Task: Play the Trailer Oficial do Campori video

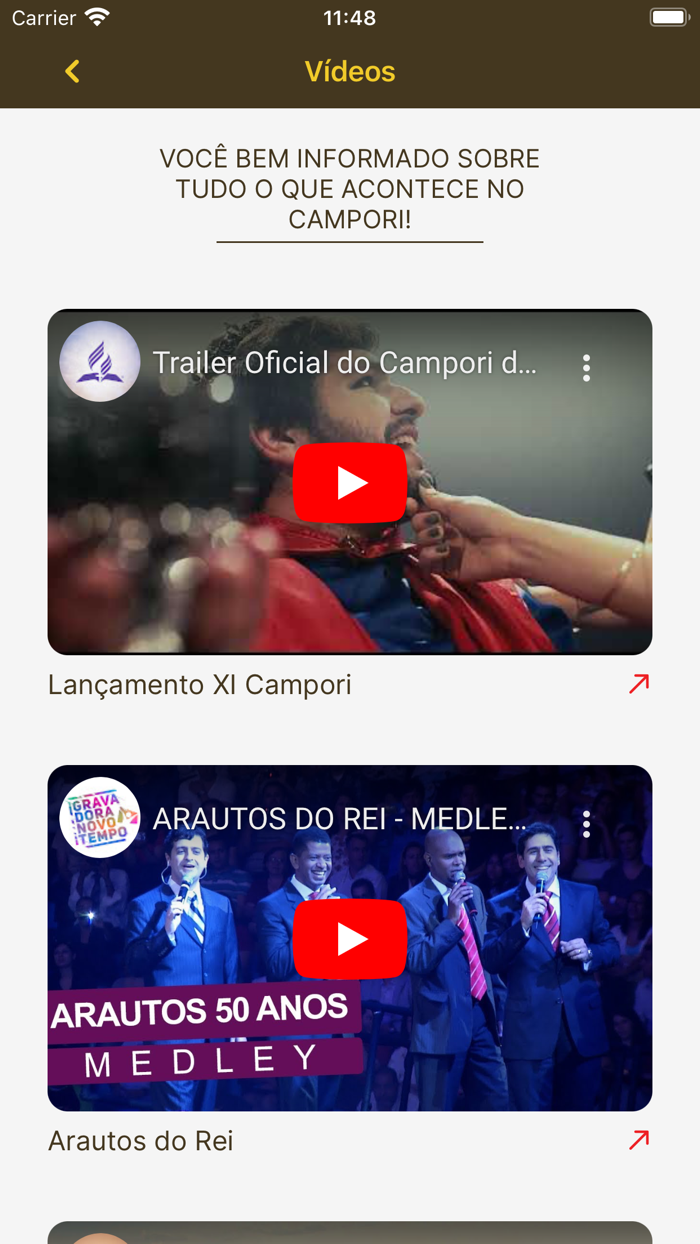Action: [350, 483]
